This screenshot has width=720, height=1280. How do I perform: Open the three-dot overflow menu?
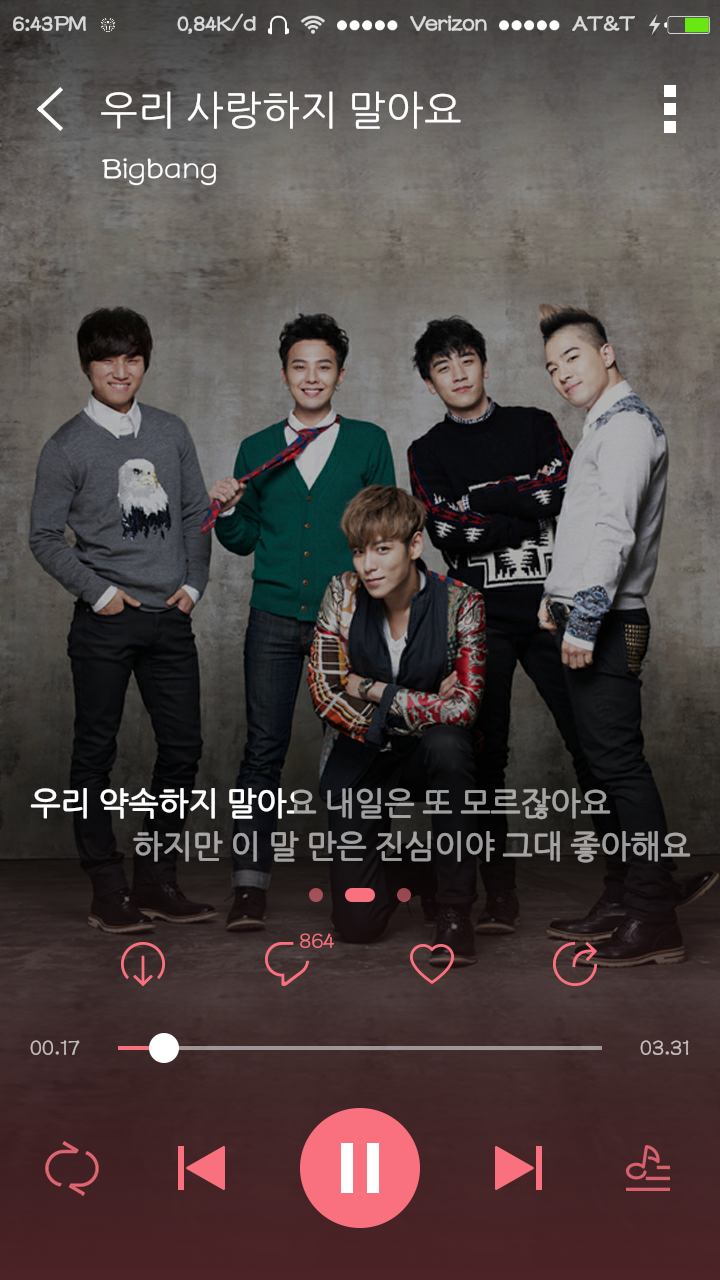coord(670,109)
